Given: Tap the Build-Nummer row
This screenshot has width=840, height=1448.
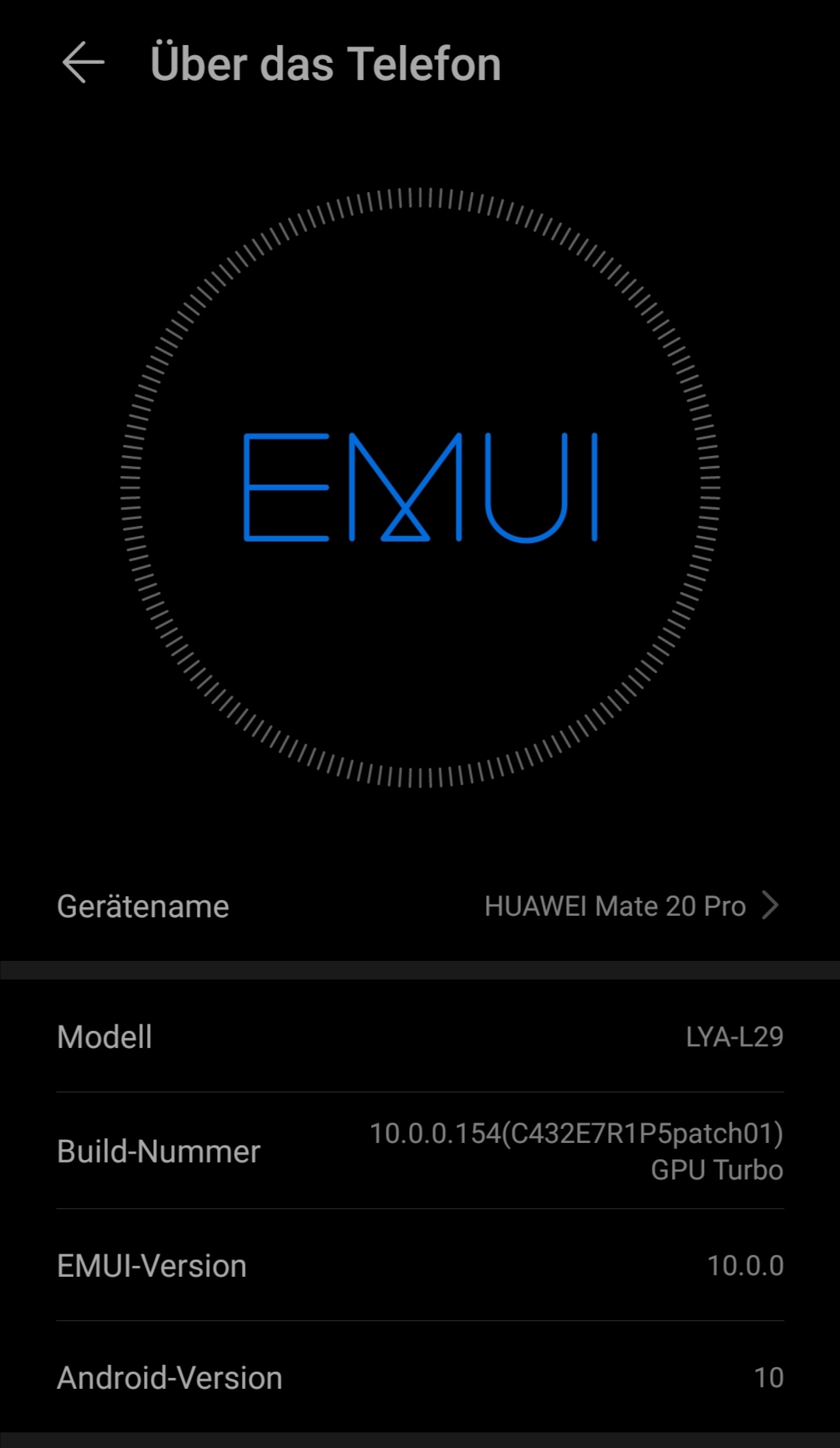Looking at the screenshot, I should tap(420, 1152).
